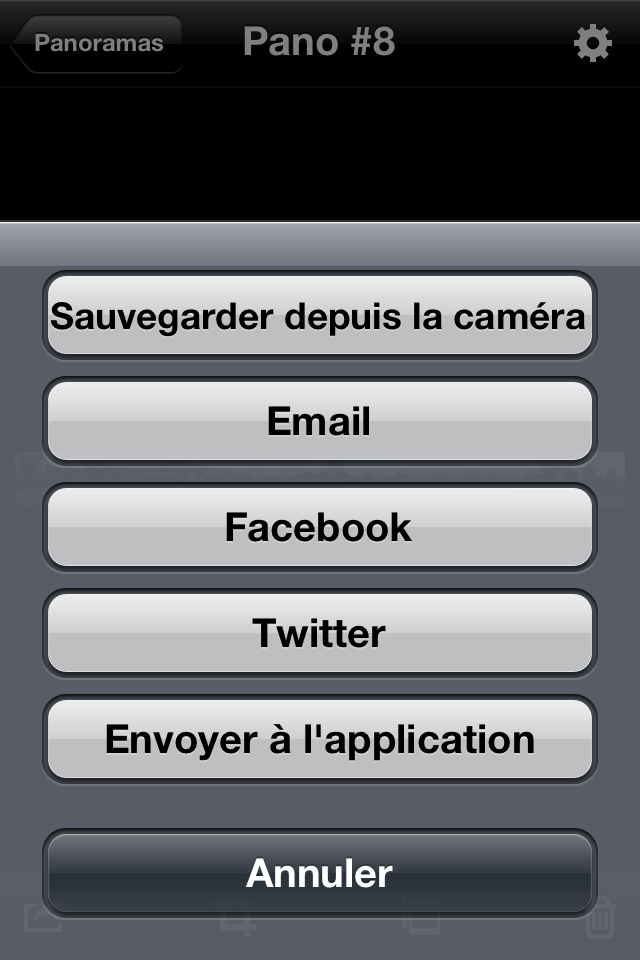640x960 pixels.
Task: Dismiss the sheet with Annuler
Action: (x=319, y=873)
